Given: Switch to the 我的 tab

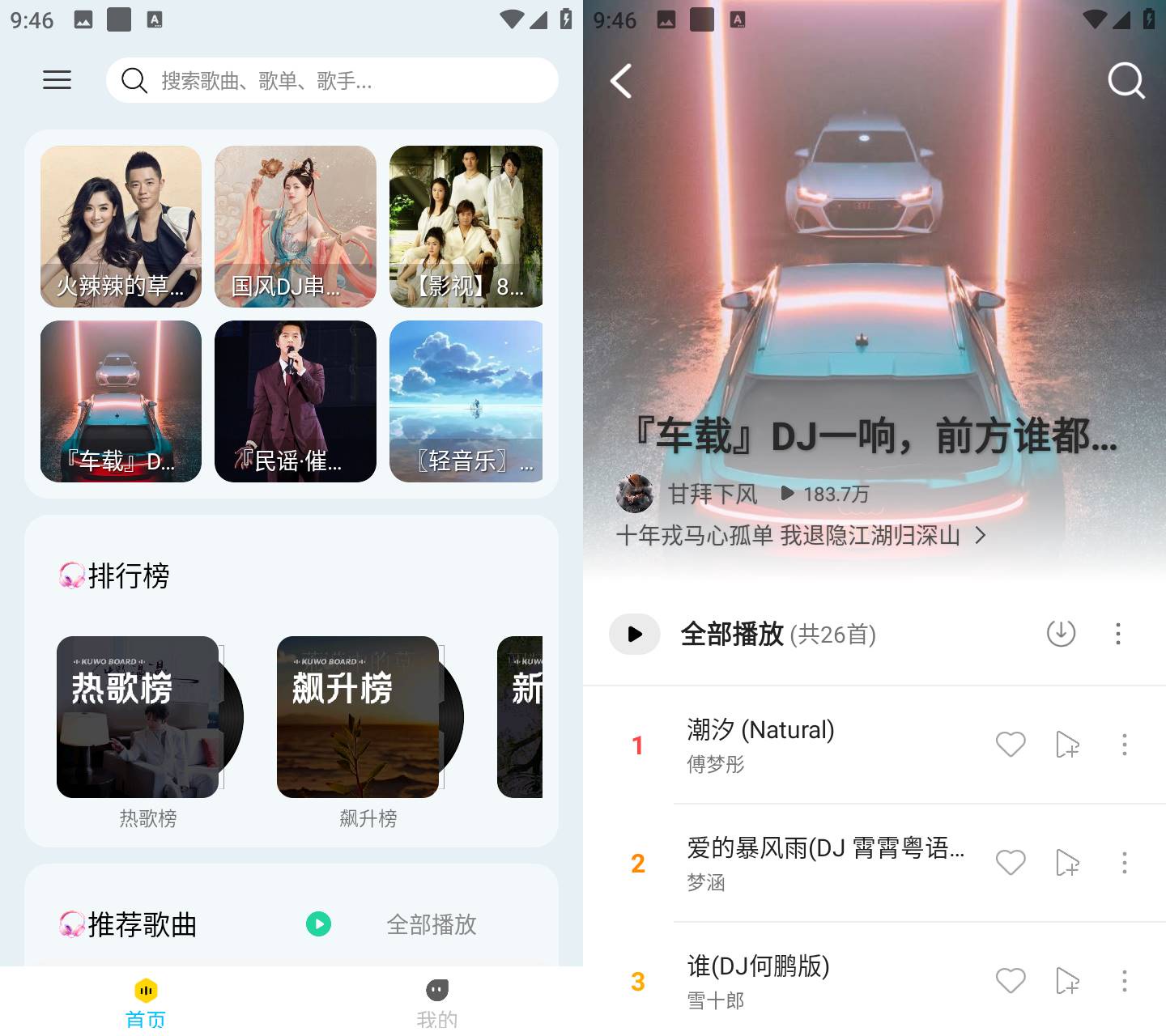Looking at the screenshot, I should pyautogui.click(x=437, y=1002).
